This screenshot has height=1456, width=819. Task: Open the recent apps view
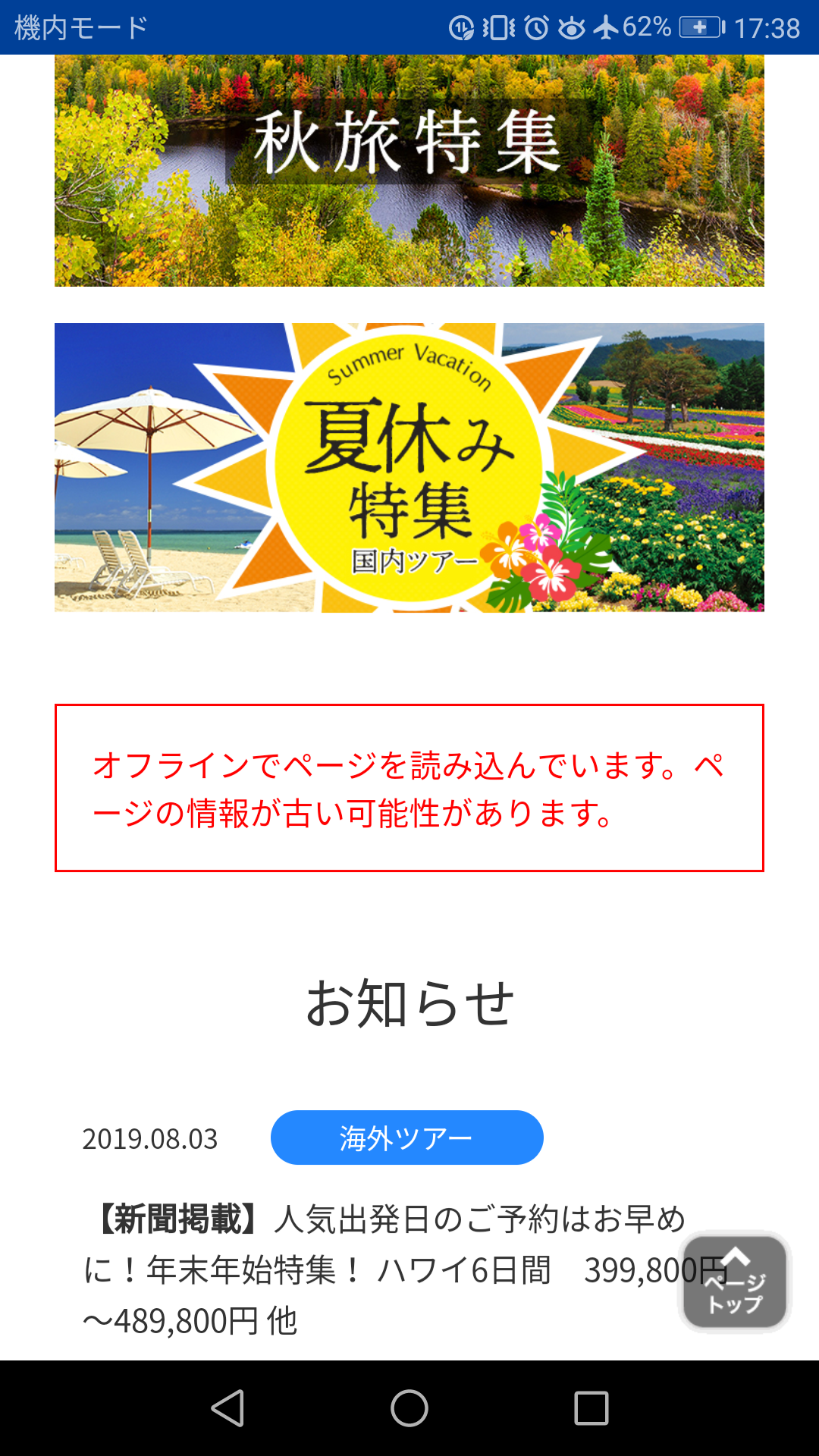point(591,1409)
